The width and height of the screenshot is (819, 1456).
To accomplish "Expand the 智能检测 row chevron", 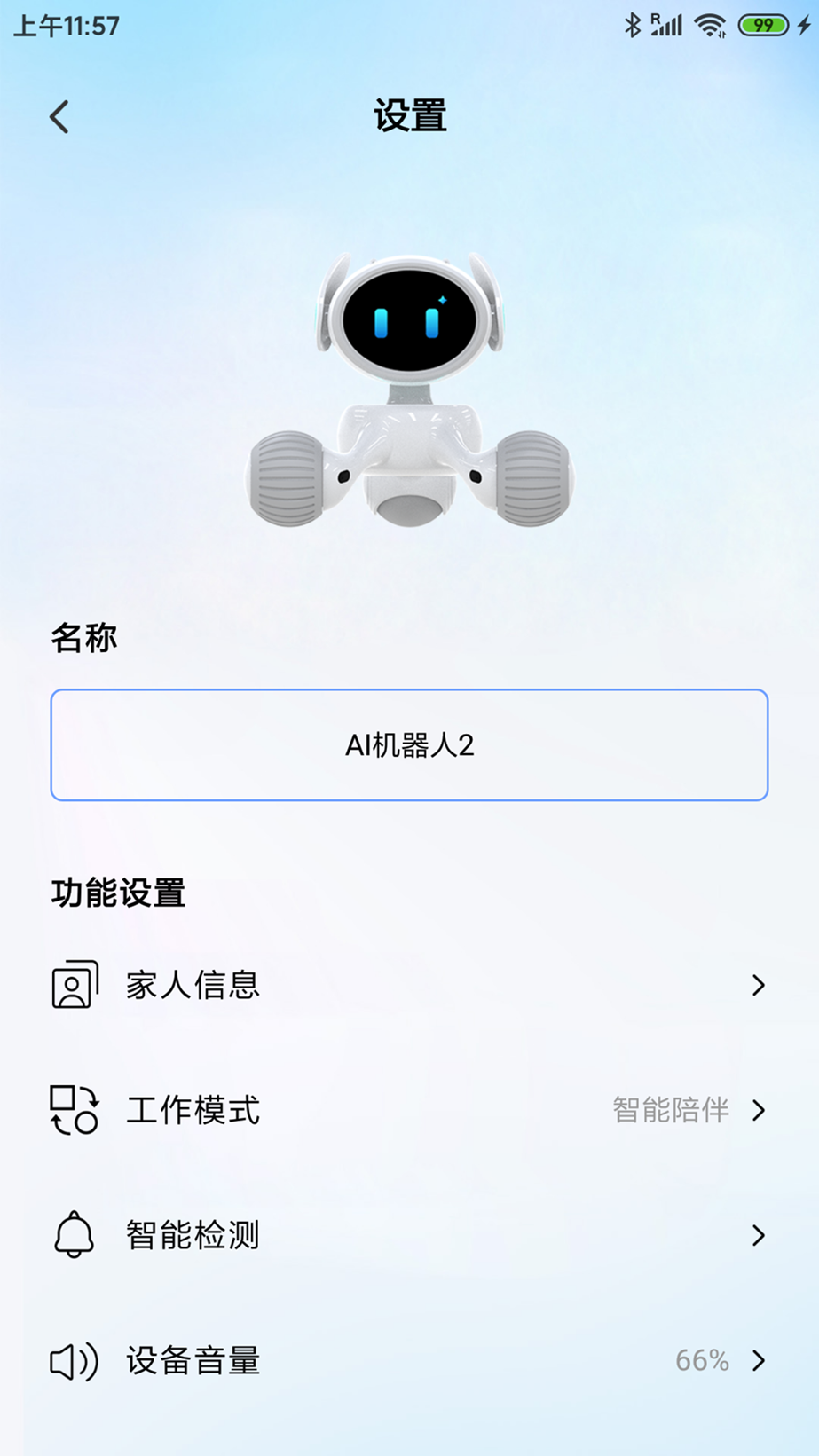I will [759, 1233].
